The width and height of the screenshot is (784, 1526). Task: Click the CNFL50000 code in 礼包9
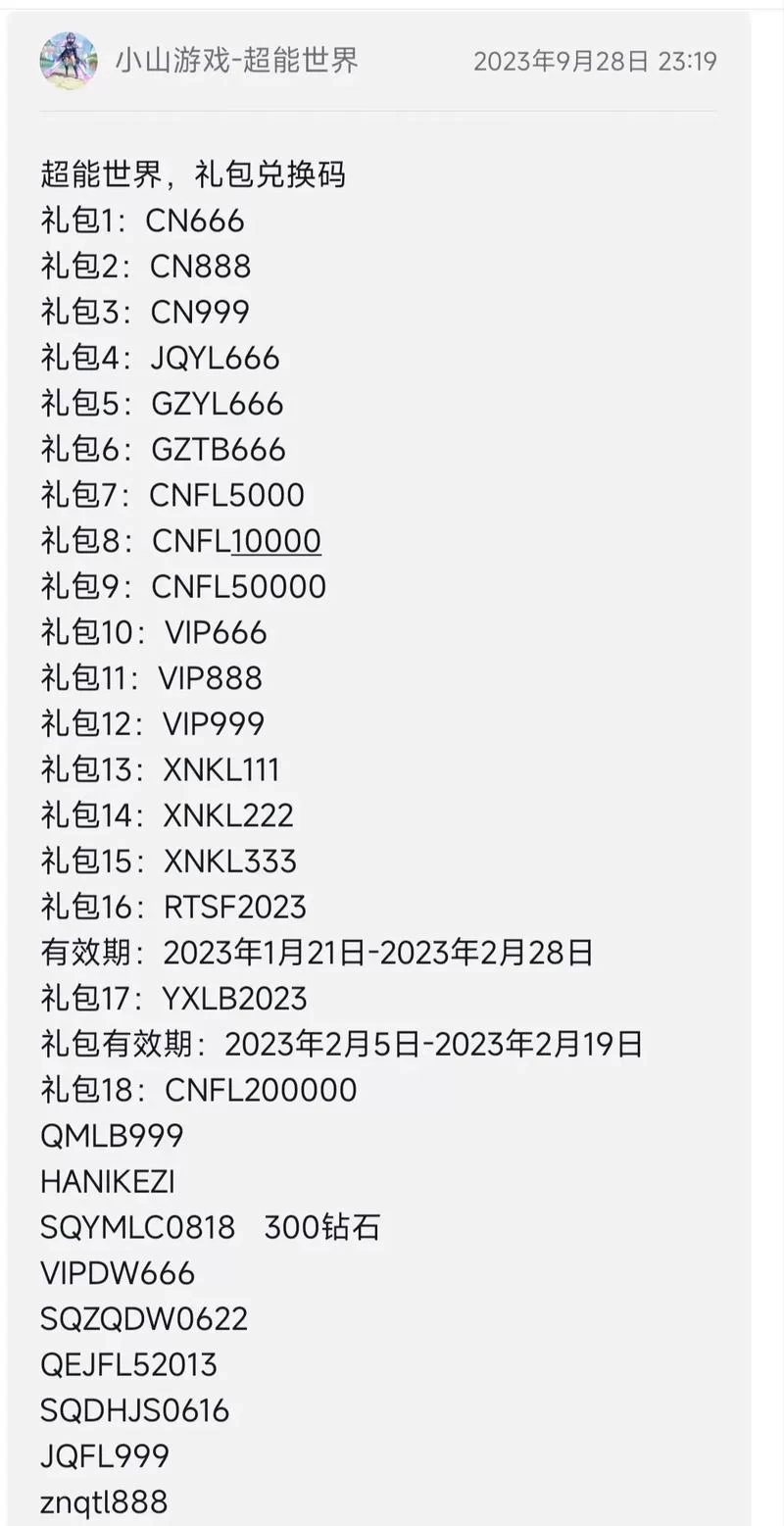(x=240, y=586)
